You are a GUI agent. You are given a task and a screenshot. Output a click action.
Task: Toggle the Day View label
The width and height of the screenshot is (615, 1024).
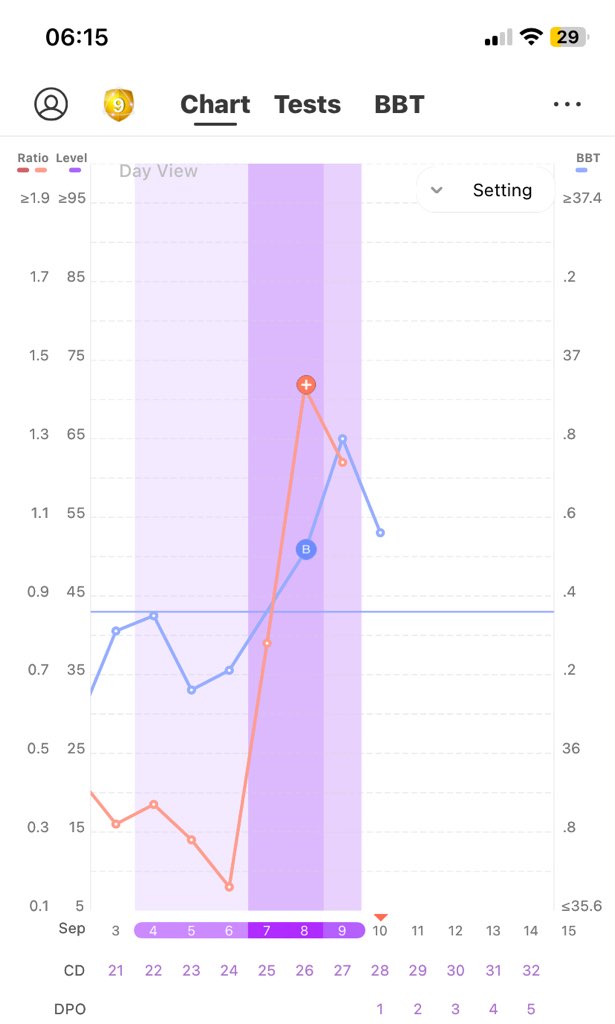(x=158, y=171)
